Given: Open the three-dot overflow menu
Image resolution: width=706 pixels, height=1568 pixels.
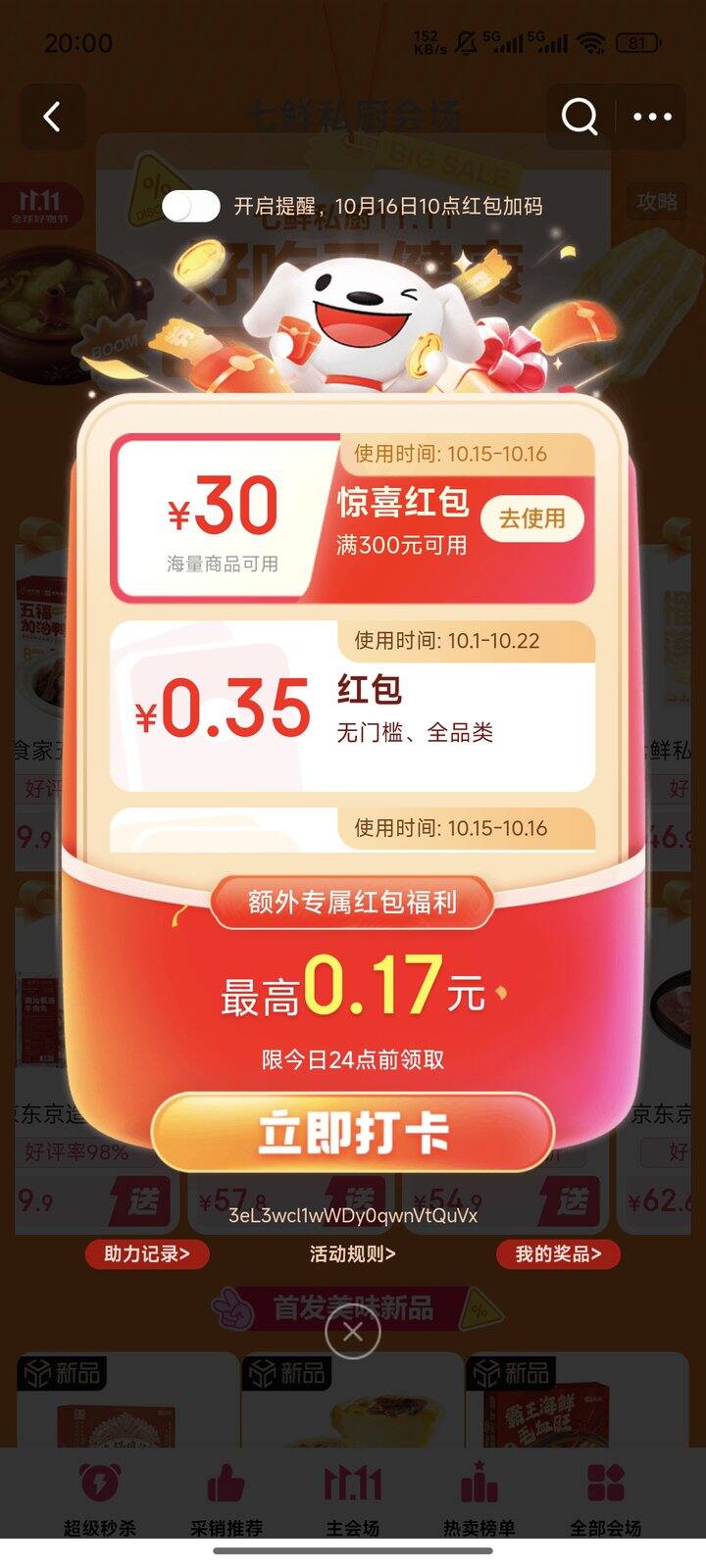Looking at the screenshot, I should pyautogui.click(x=652, y=117).
